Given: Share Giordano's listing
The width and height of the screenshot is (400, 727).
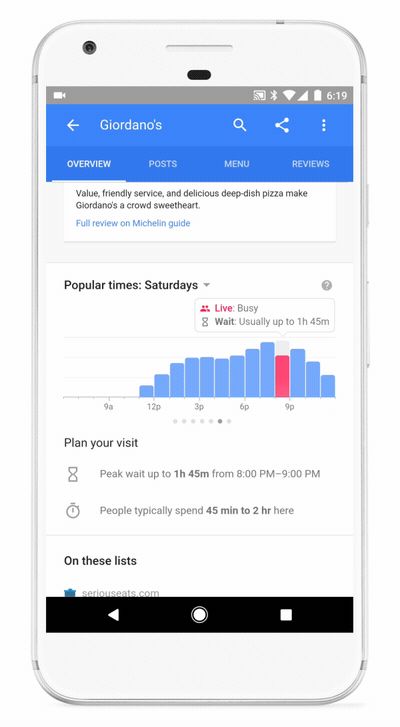Looking at the screenshot, I should (x=282, y=125).
